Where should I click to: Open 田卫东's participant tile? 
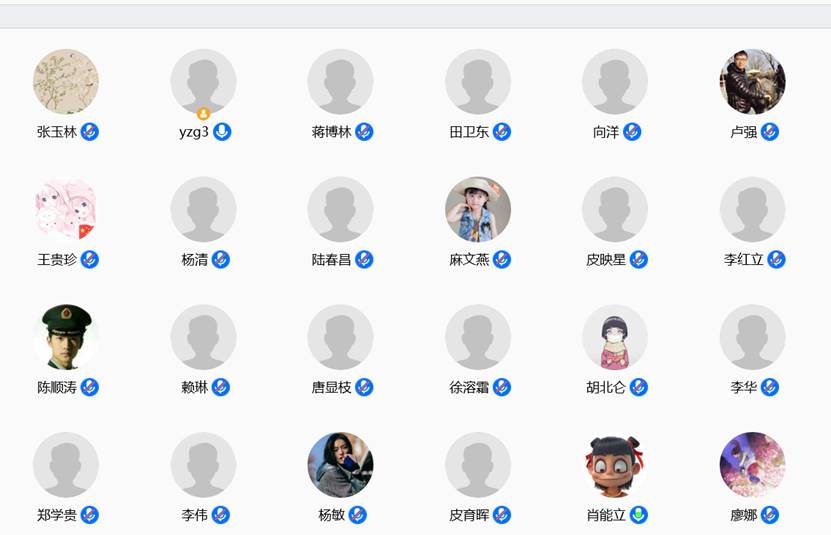[478, 82]
